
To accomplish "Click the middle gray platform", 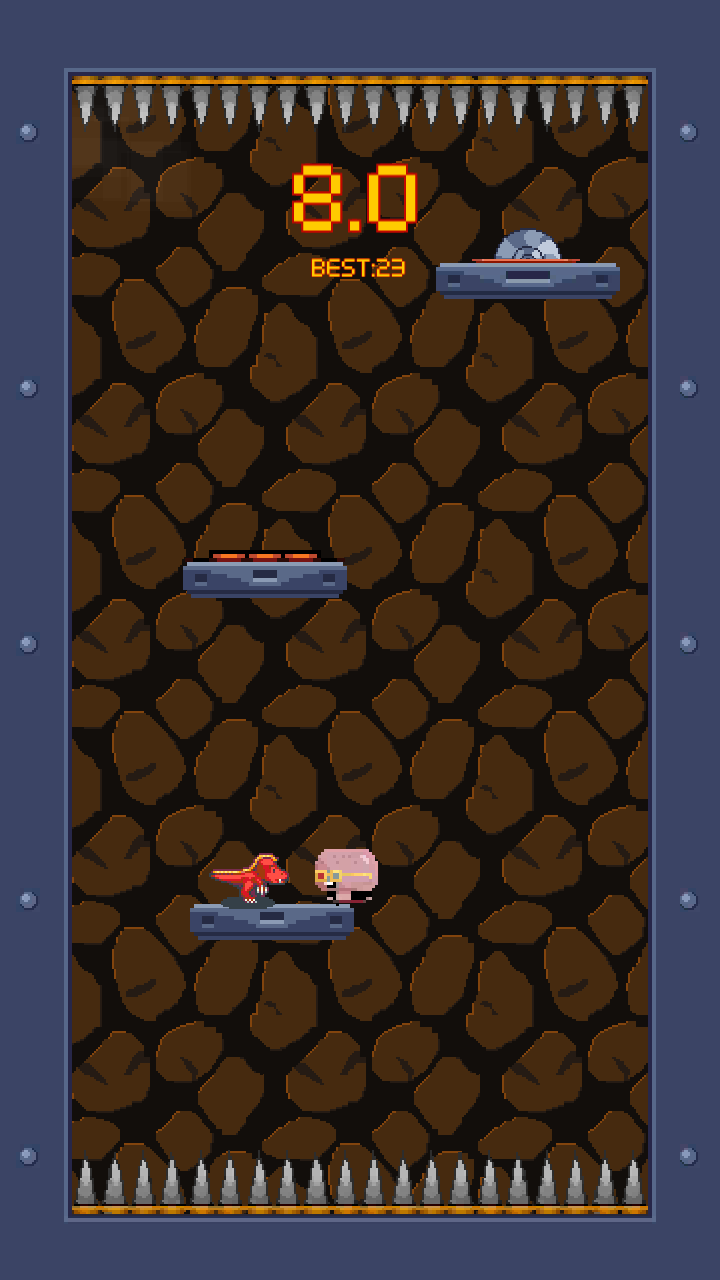I will point(265,578).
